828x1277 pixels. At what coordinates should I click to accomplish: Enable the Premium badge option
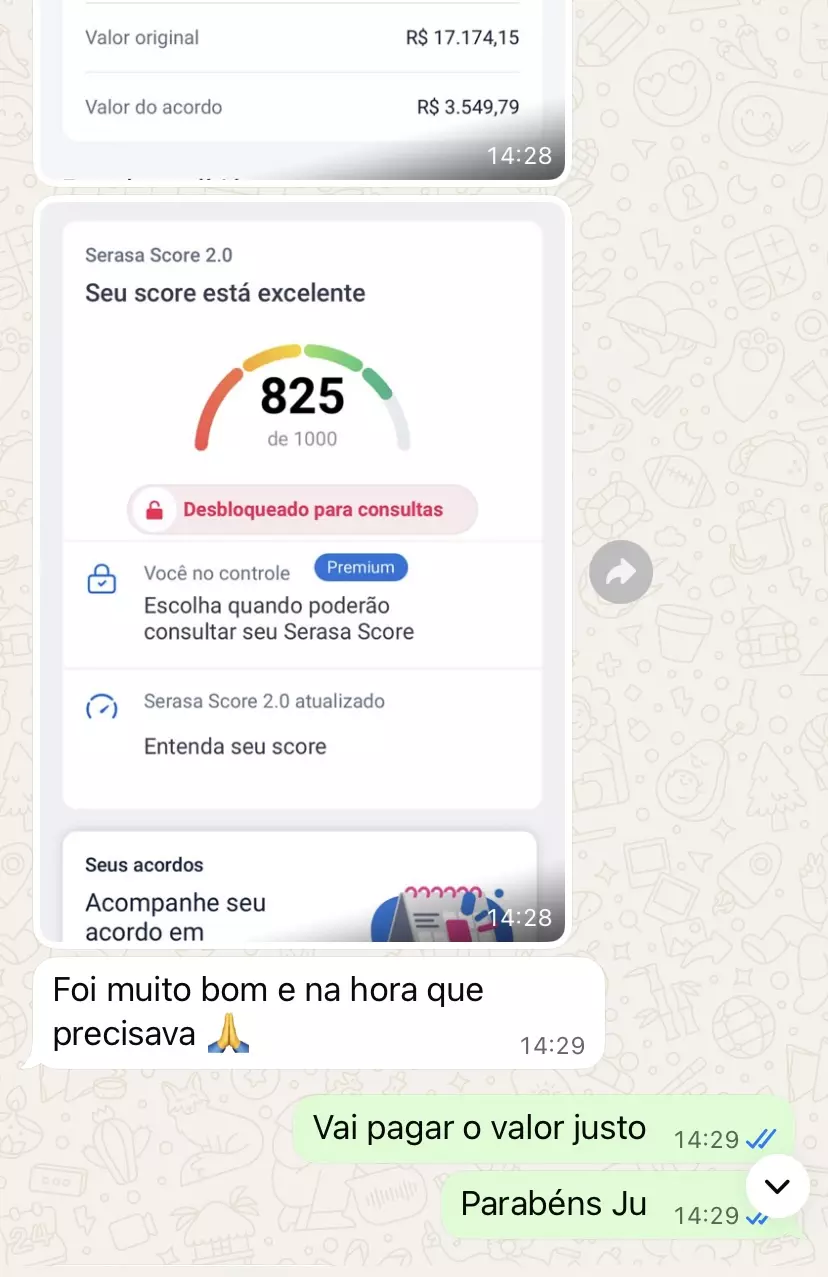coord(360,567)
